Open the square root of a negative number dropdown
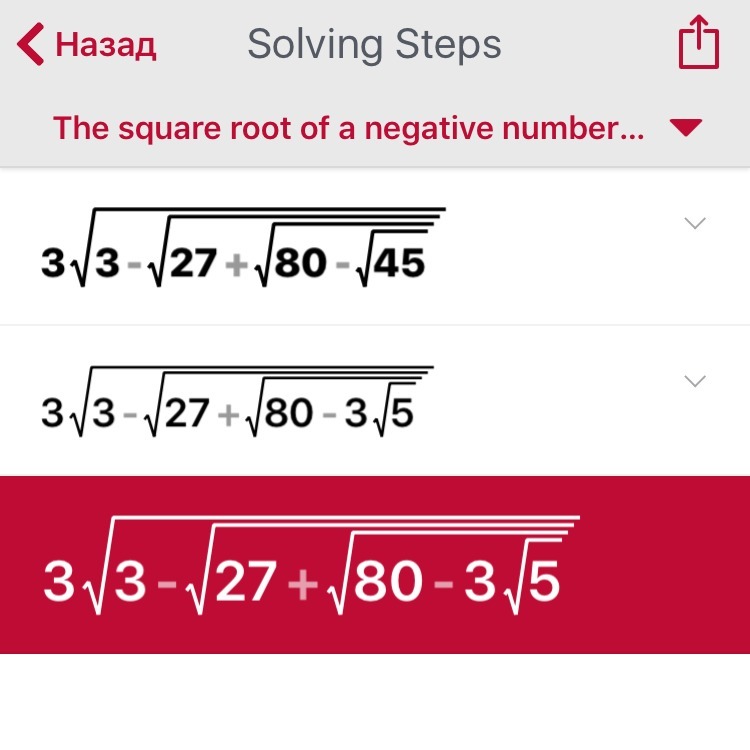Viewport: 750px width, 750px height. tap(686, 128)
